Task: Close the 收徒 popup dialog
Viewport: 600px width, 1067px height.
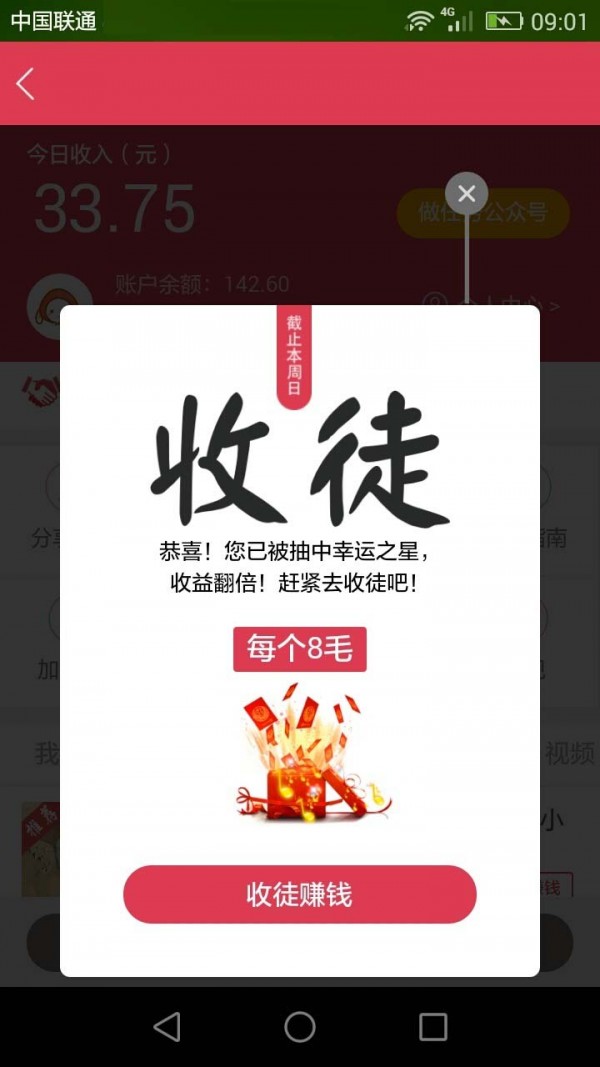Action: [466, 194]
